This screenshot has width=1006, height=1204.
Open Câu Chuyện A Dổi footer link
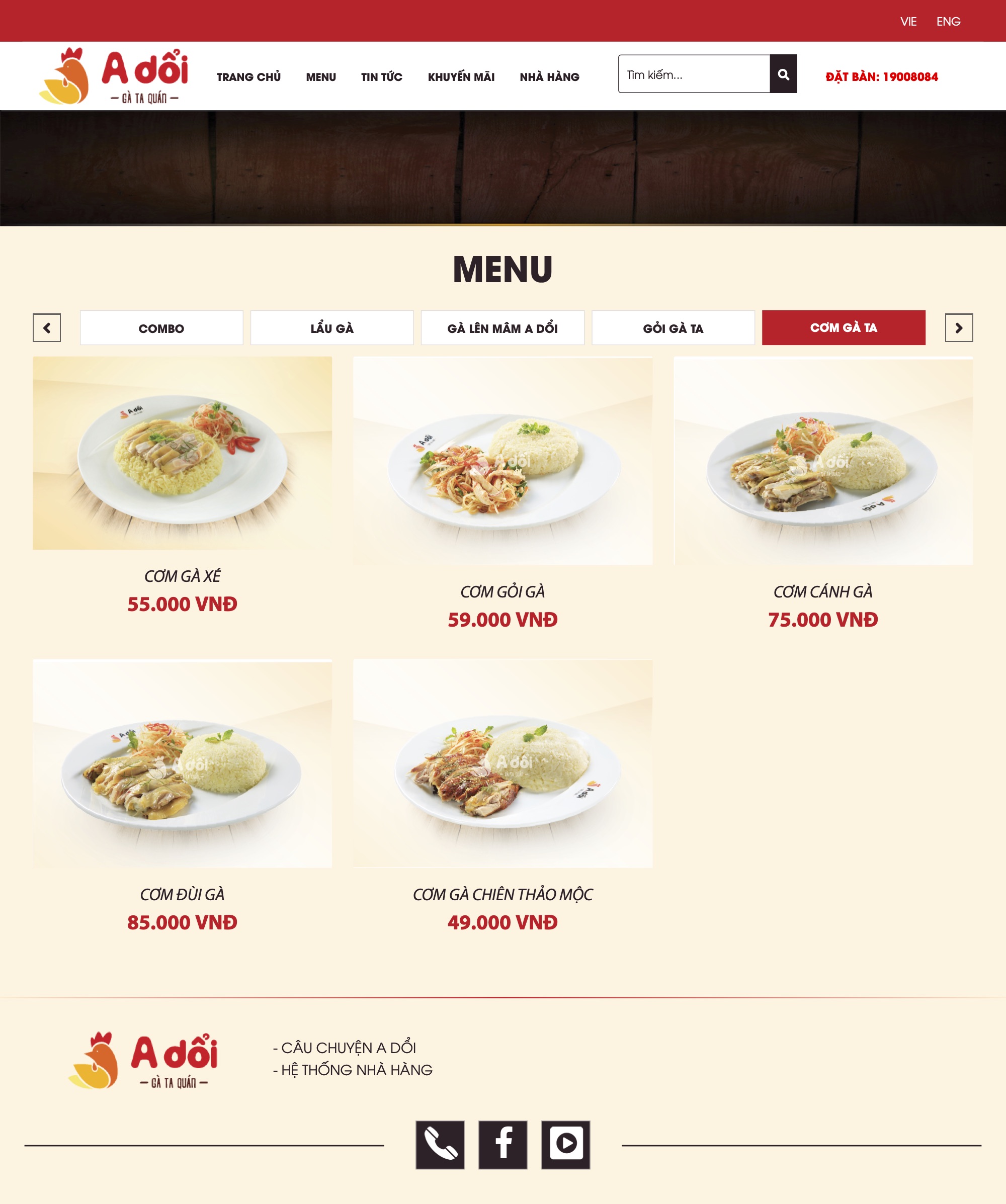click(x=348, y=1048)
